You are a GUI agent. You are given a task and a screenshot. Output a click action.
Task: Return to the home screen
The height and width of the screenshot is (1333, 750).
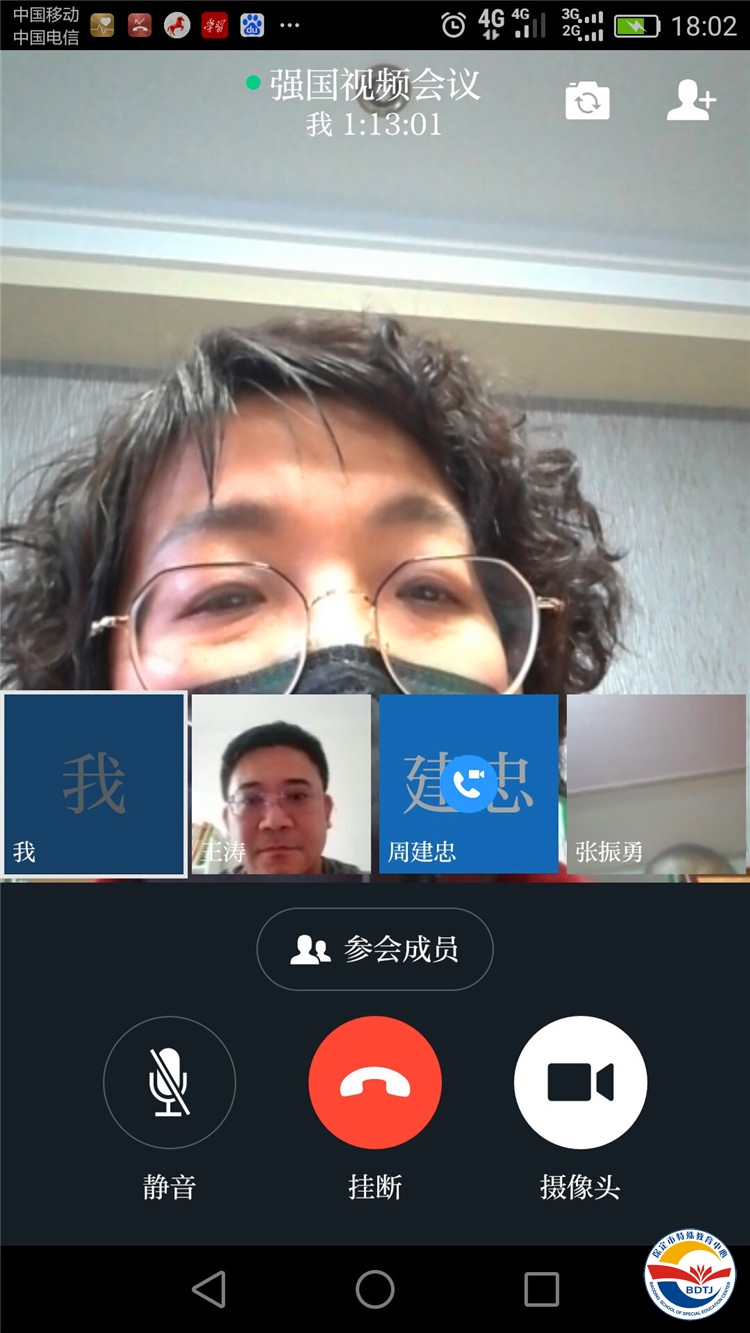375,1290
